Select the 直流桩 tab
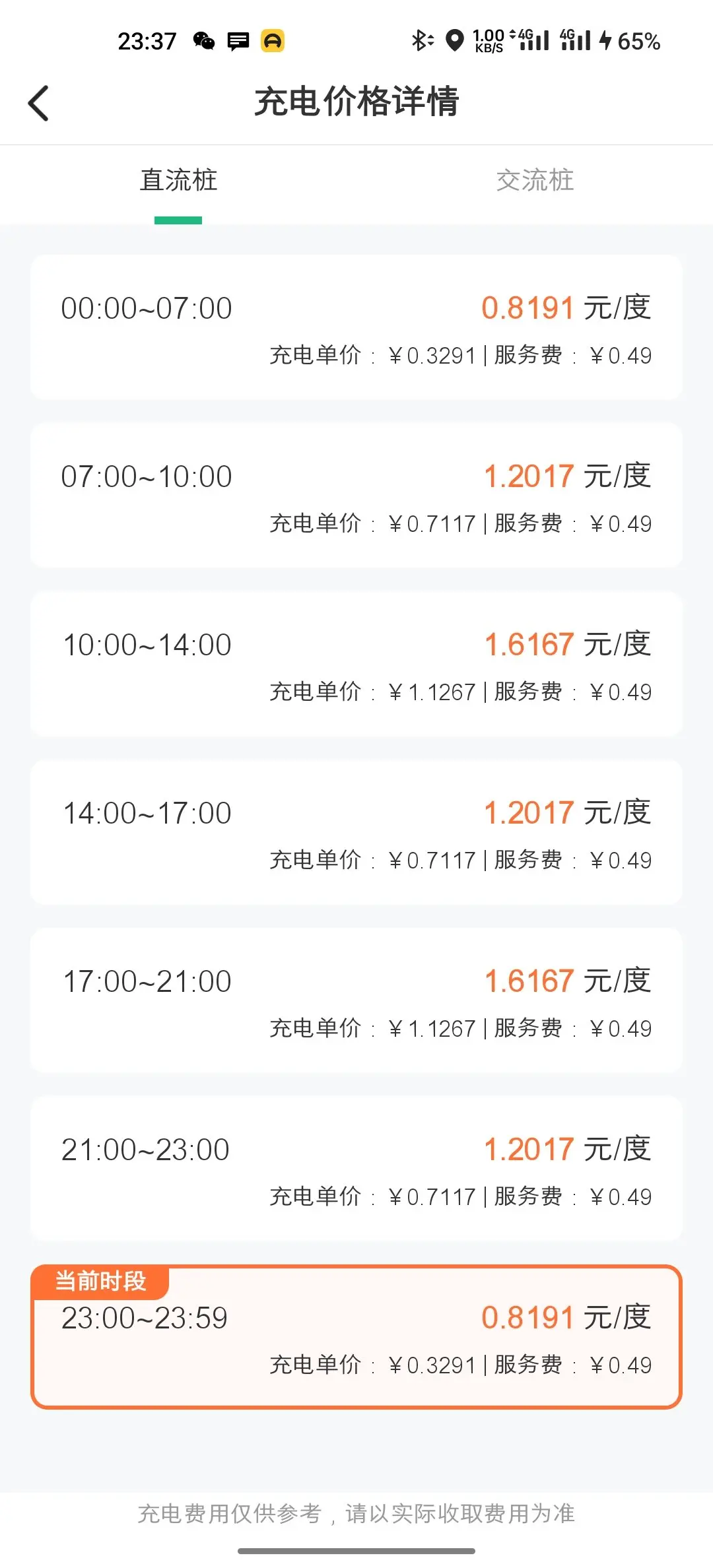 click(178, 180)
